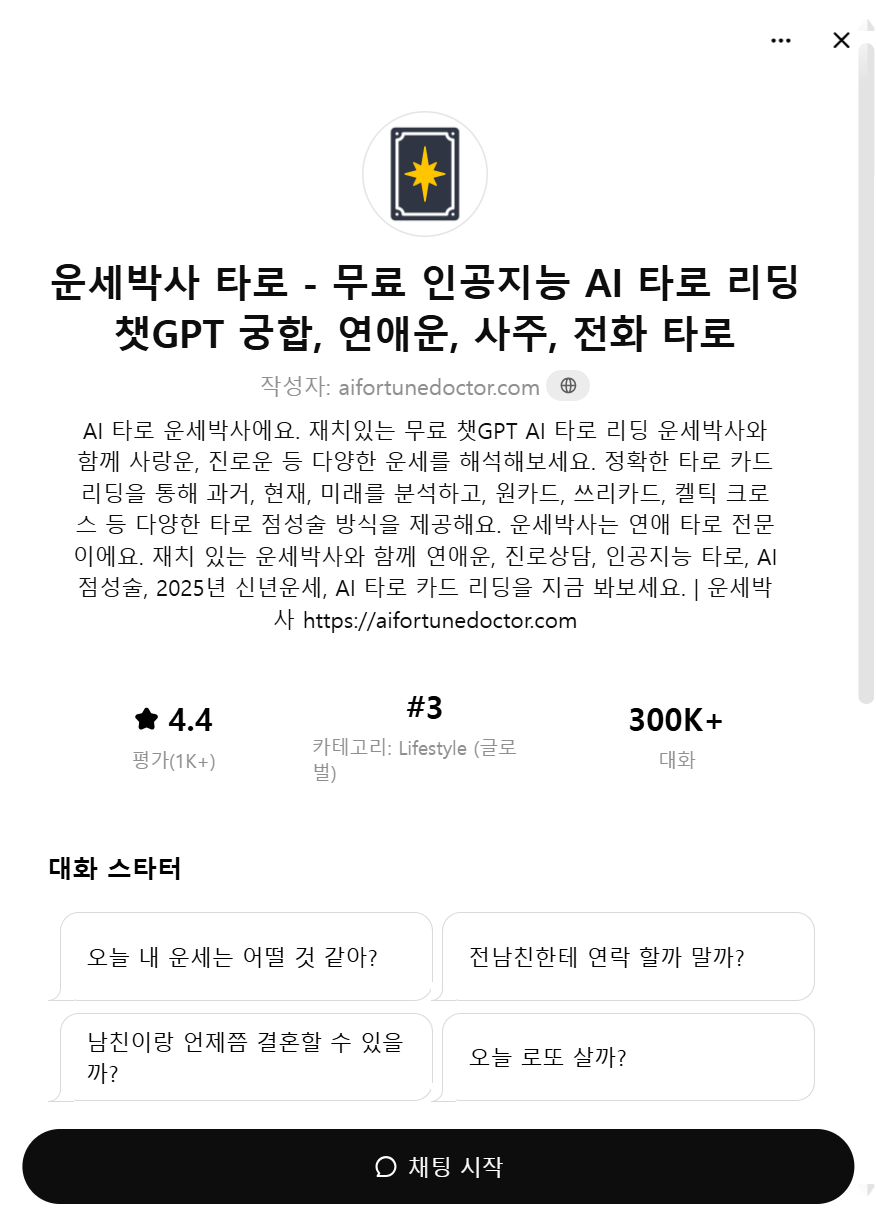Select the Lifestyle category link
This screenshot has height=1219, width=876.
[x=431, y=747]
